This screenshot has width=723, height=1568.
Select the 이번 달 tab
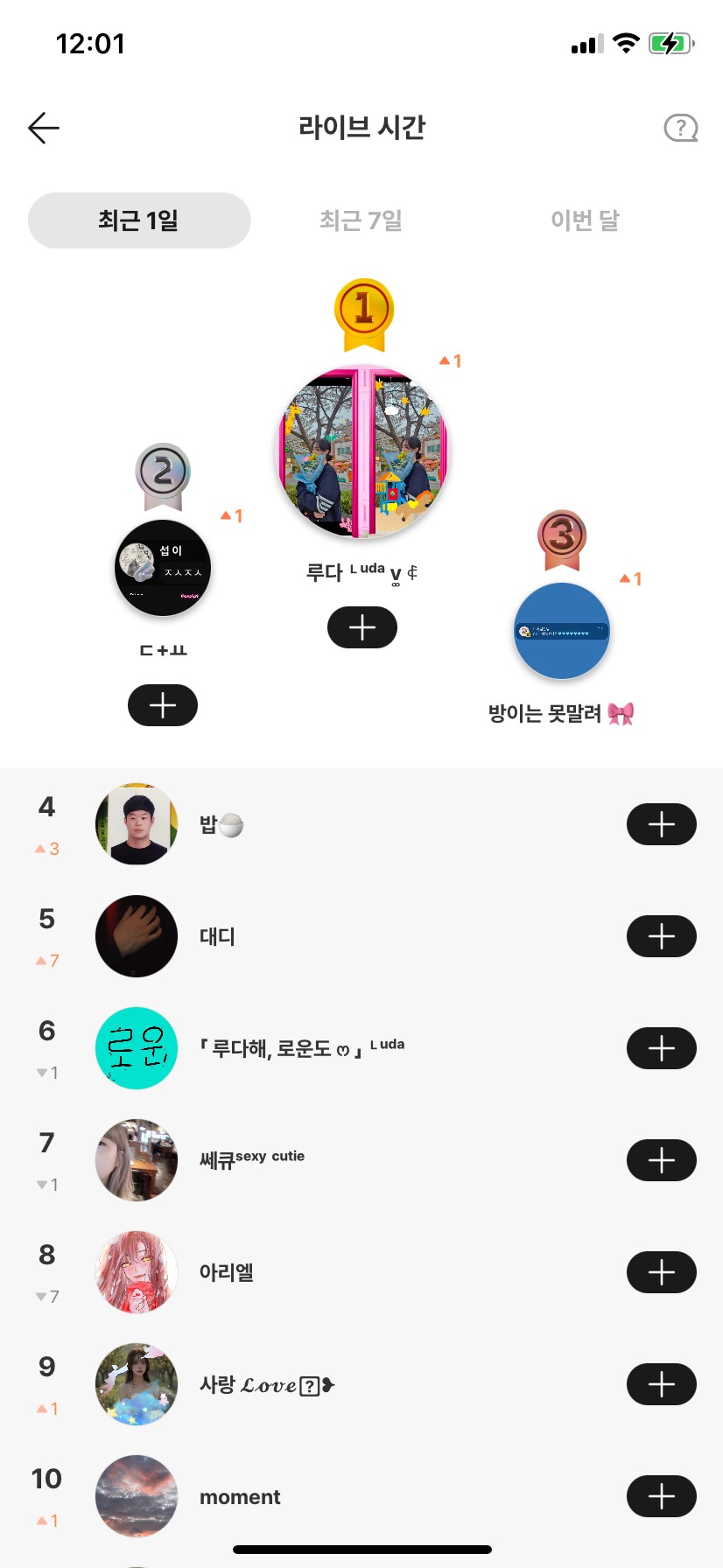(x=585, y=220)
